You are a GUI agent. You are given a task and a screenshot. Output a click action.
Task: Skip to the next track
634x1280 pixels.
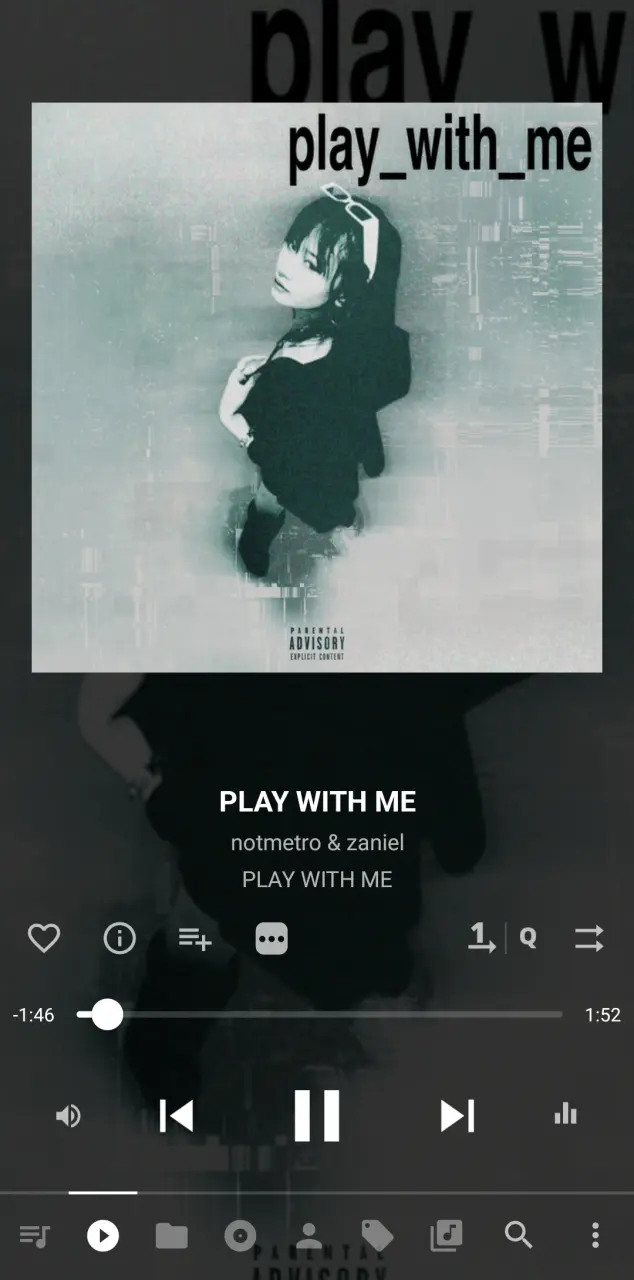457,1115
